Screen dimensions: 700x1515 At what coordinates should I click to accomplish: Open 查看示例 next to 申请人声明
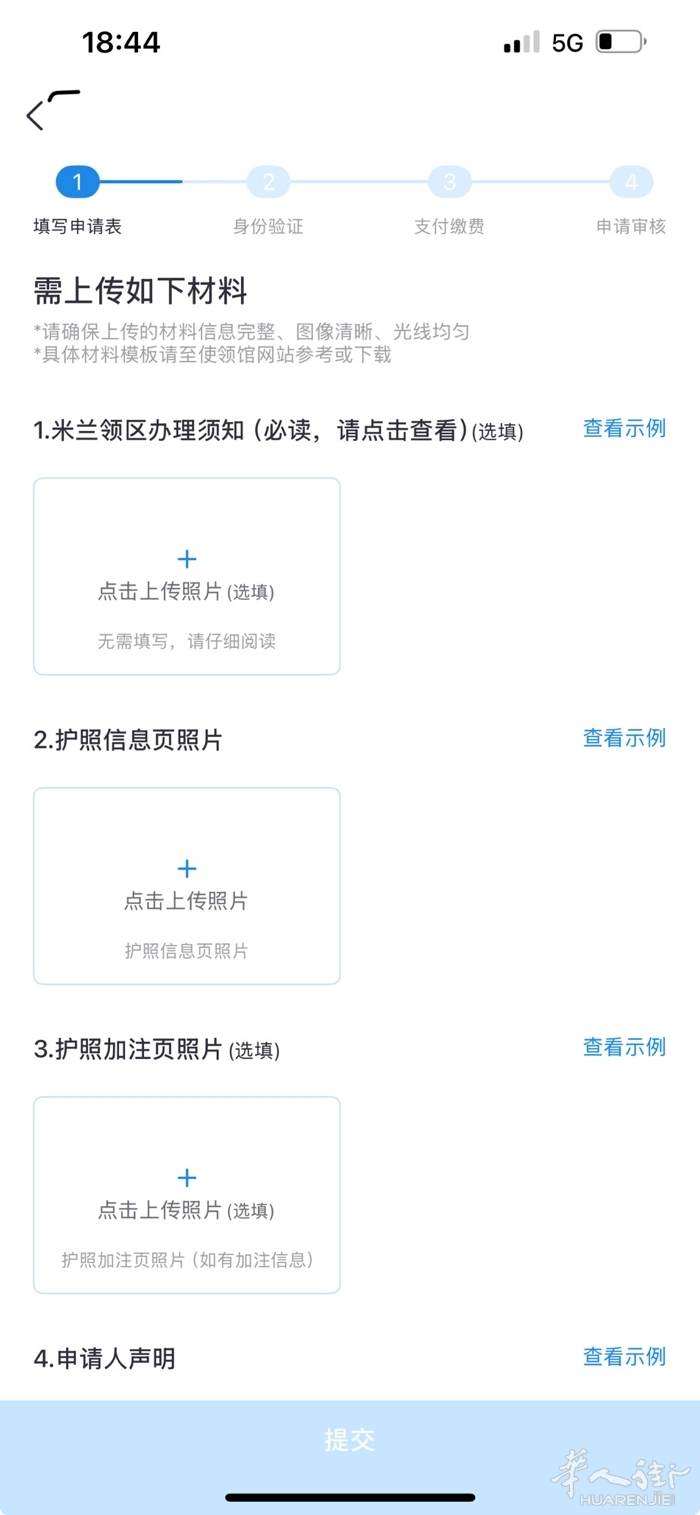coord(624,1357)
